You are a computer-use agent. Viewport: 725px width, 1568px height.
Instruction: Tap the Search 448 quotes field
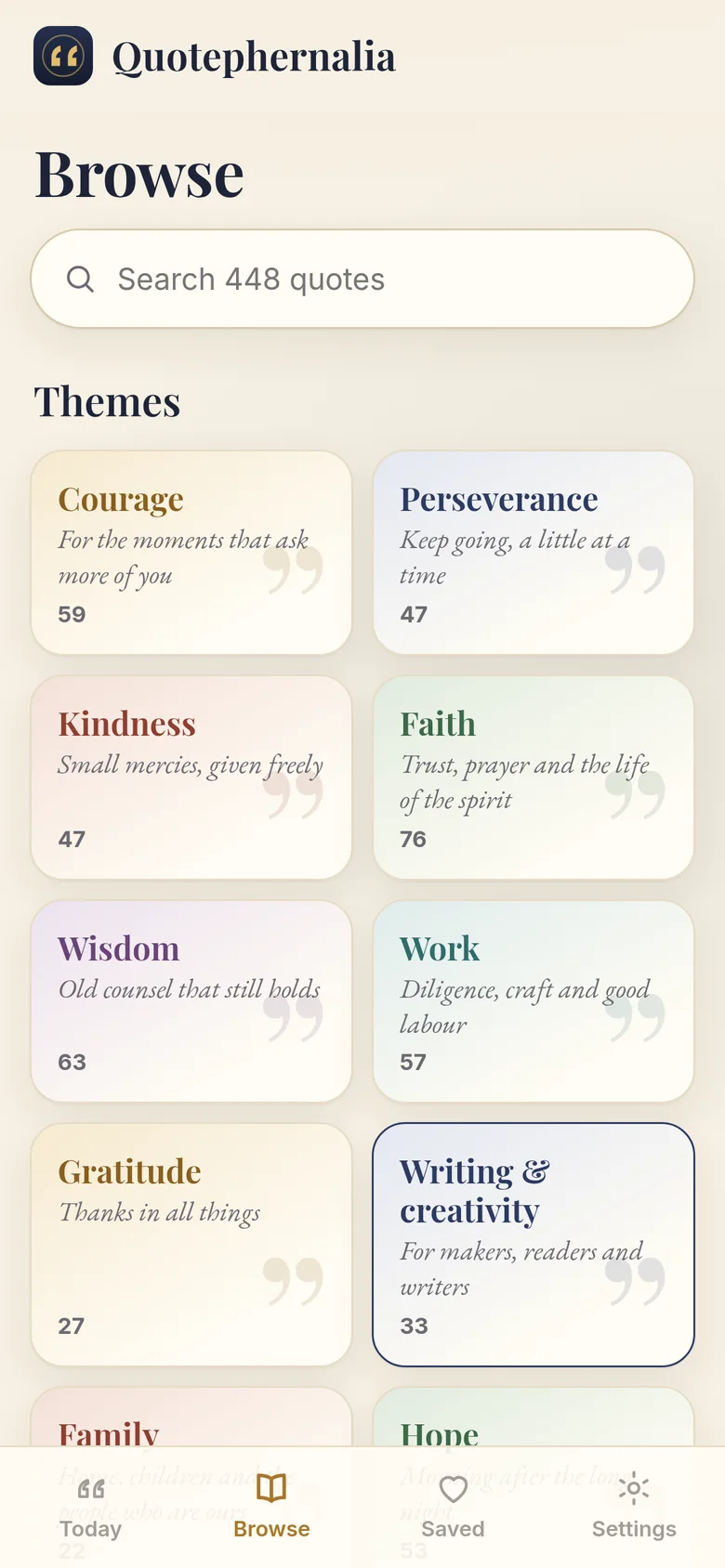point(362,279)
